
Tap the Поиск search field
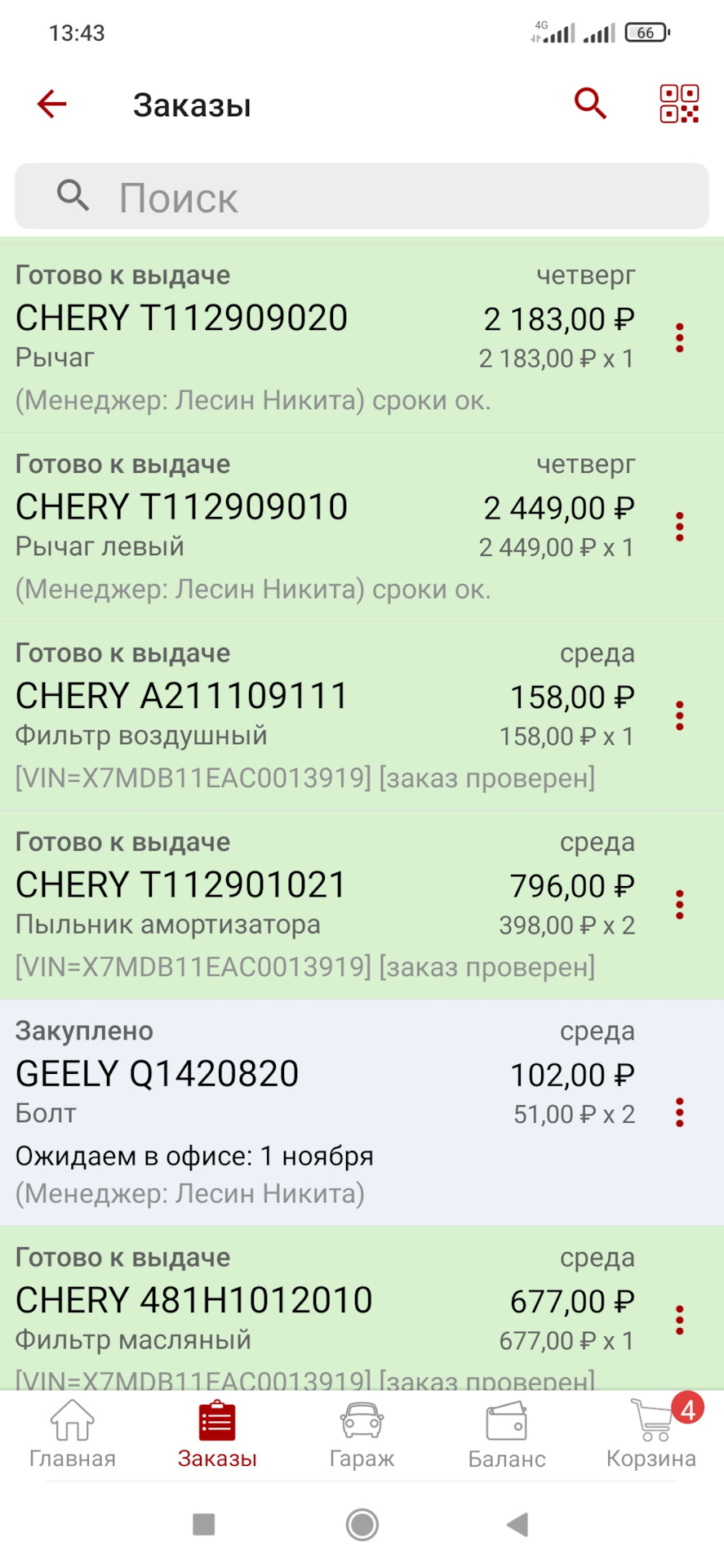[362, 197]
